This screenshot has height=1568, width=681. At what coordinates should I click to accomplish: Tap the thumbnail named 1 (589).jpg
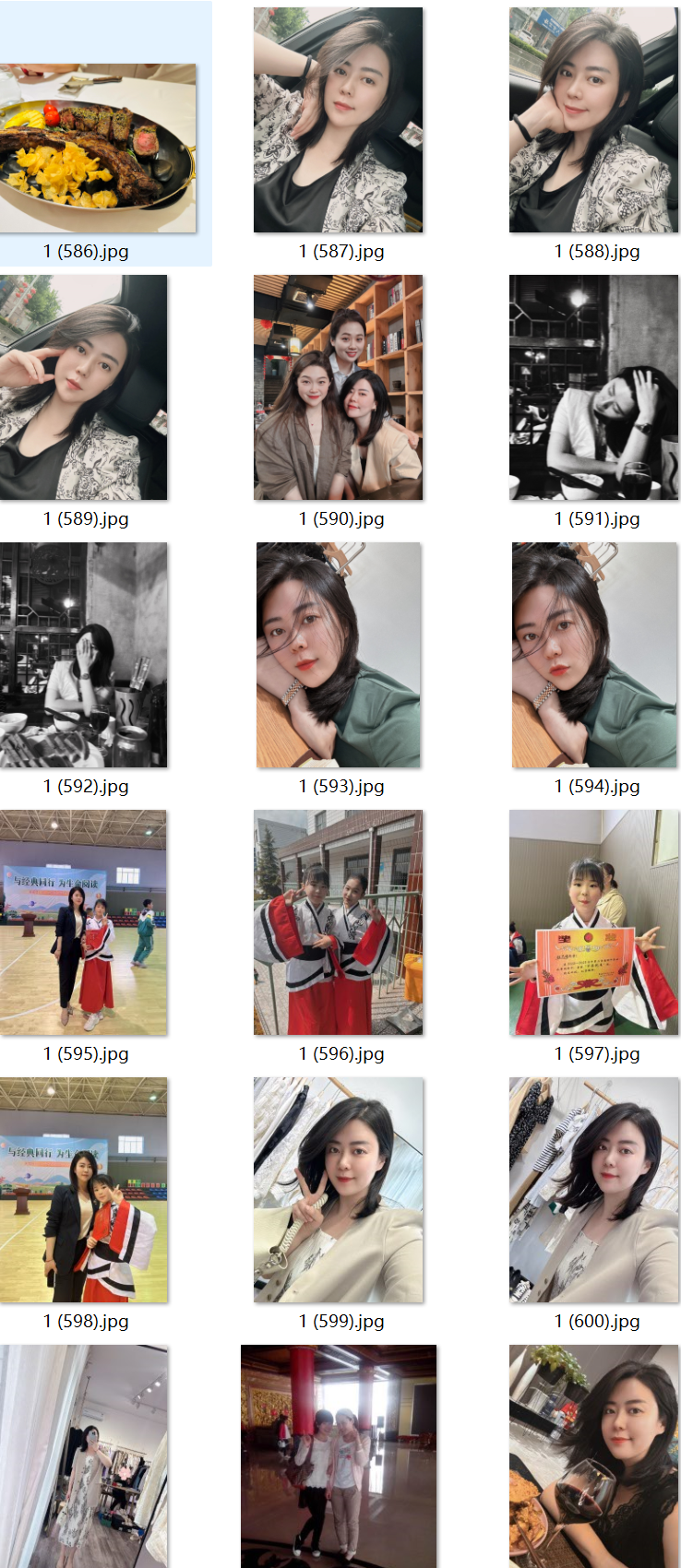tap(84, 387)
